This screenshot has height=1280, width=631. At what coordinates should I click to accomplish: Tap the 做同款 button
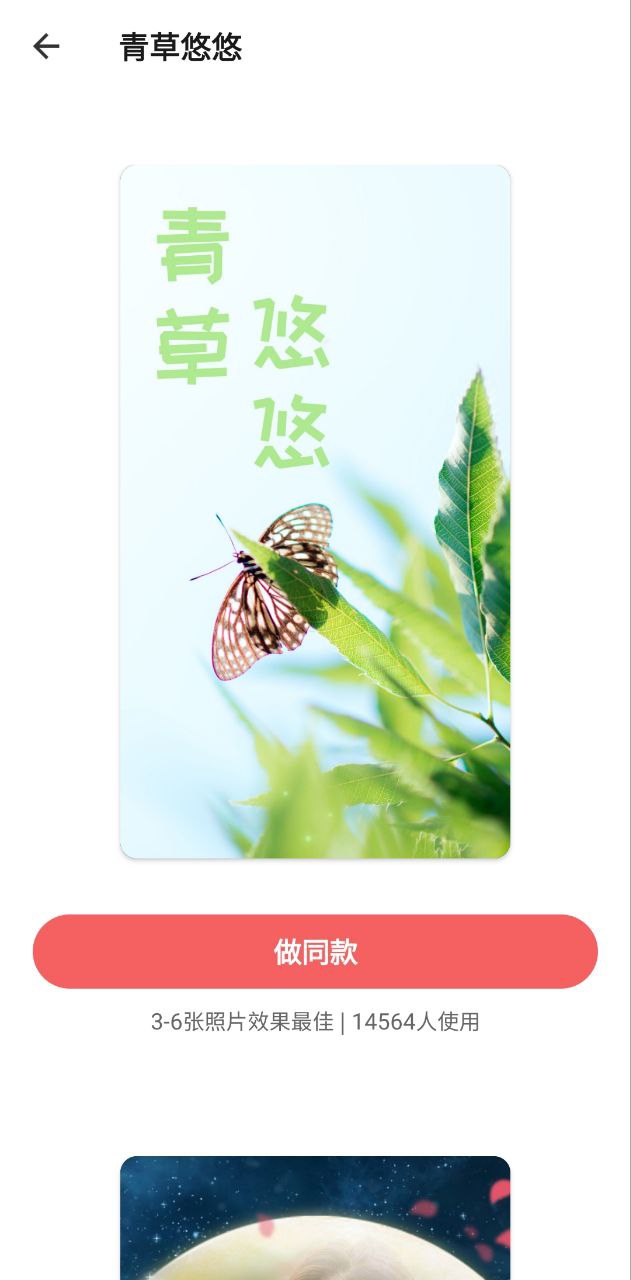(315, 951)
